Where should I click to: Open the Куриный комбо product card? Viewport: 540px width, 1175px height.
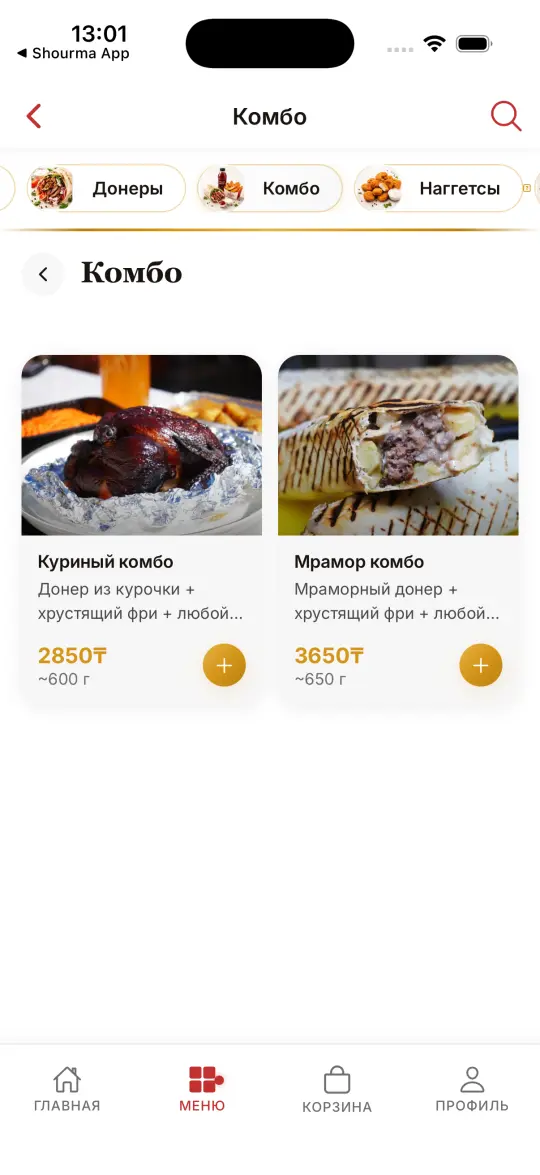[x=142, y=531]
